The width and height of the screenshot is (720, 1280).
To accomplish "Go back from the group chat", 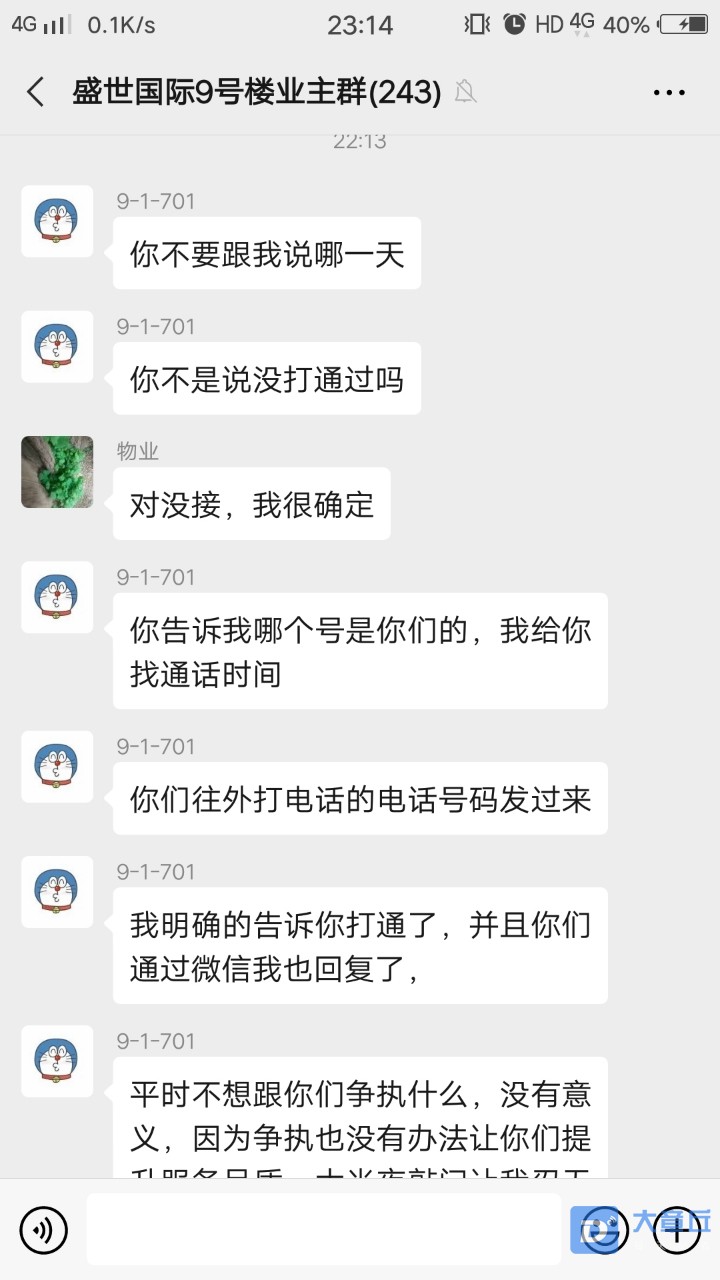I will coord(36,92).
